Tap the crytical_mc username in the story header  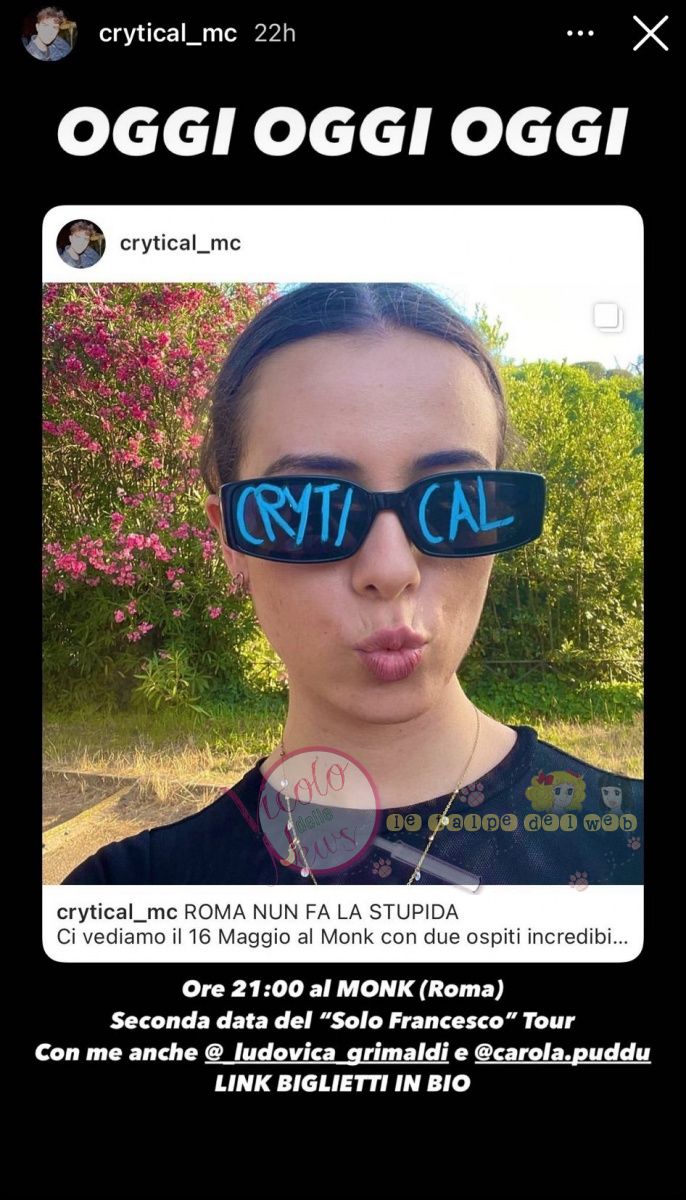168,33
